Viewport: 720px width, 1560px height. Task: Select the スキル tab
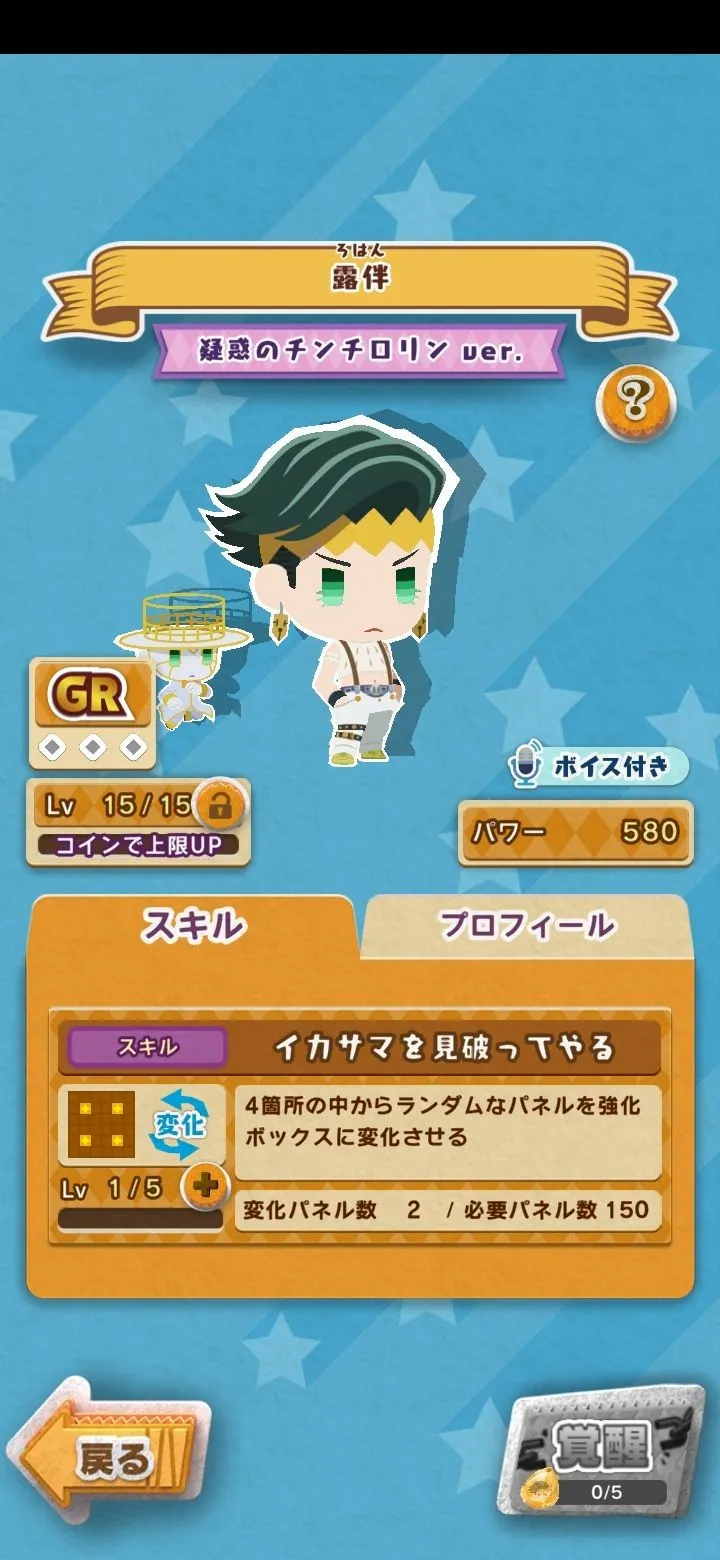(x=193, y=925)
